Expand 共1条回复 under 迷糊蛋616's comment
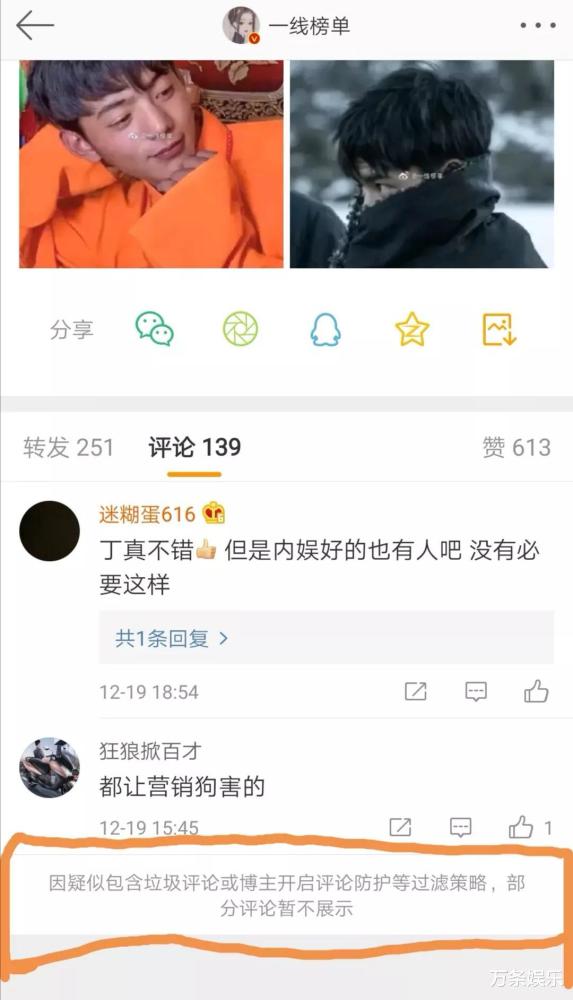The height and width of the screenshot is (1000, 573). pyautogui.click(x=171, y=638)
